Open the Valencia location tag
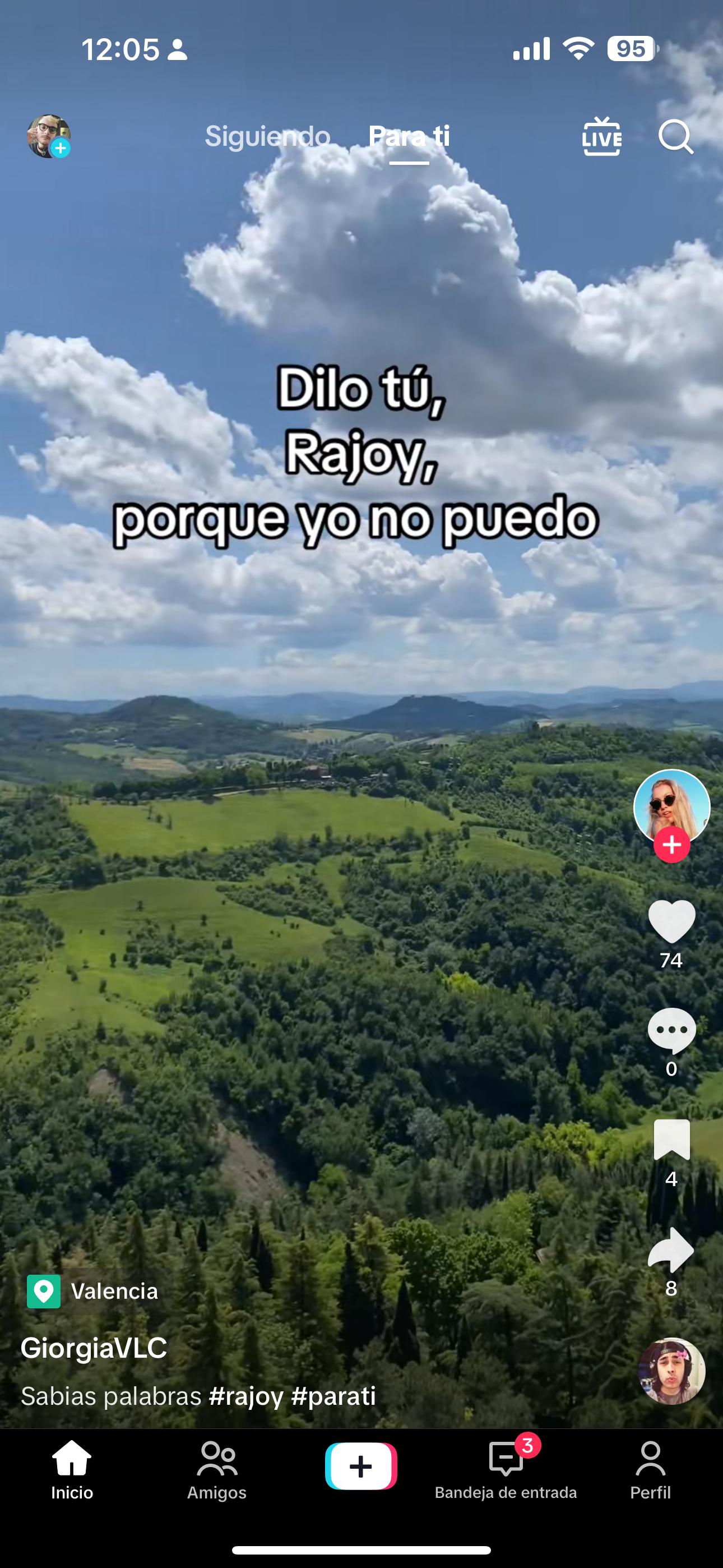Image resolution: width=723 pixels, height=1568 pixels. [92, 1291]
